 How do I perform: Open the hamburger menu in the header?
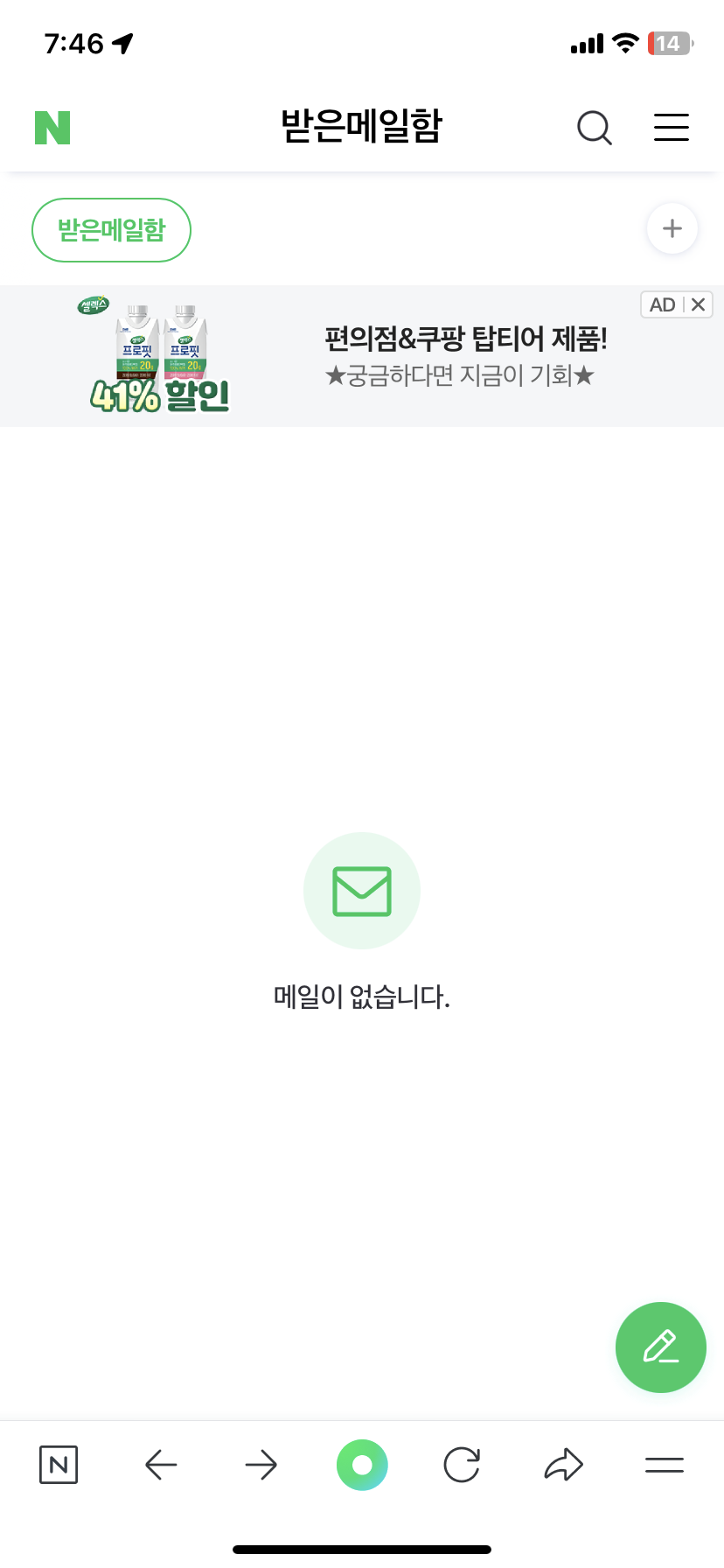coord(672,128)
